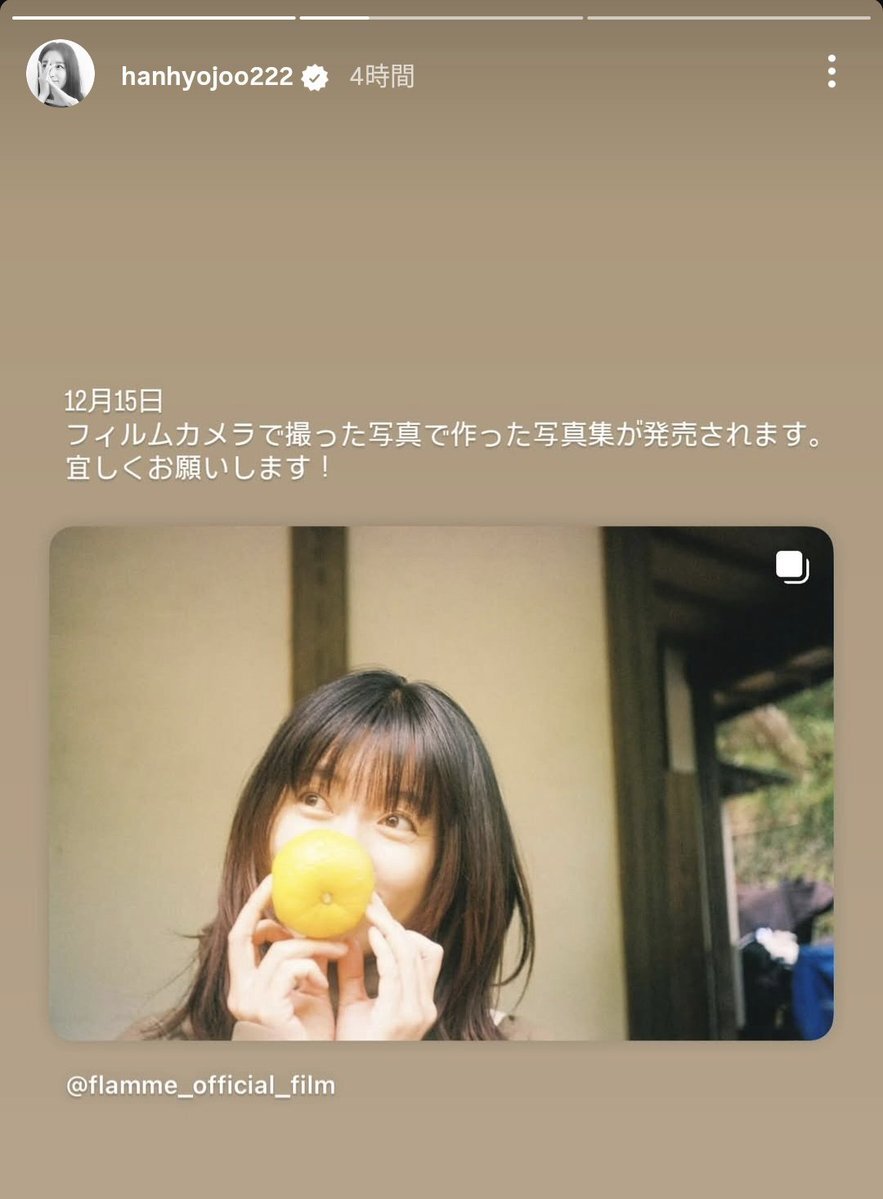Tap the hanhyojoo222 username
Viewport: 883px width, 1199px height.
pyautogui.click(x=206, y=77)
